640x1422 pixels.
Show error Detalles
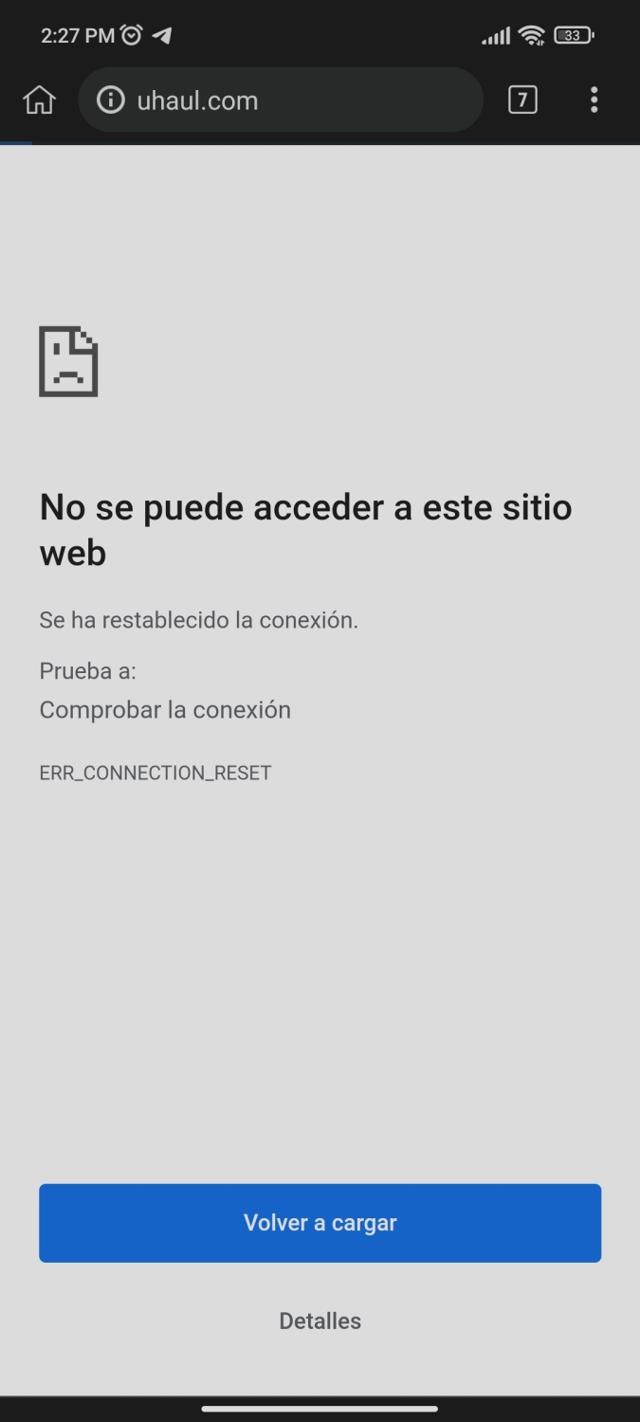point(320,1321)
